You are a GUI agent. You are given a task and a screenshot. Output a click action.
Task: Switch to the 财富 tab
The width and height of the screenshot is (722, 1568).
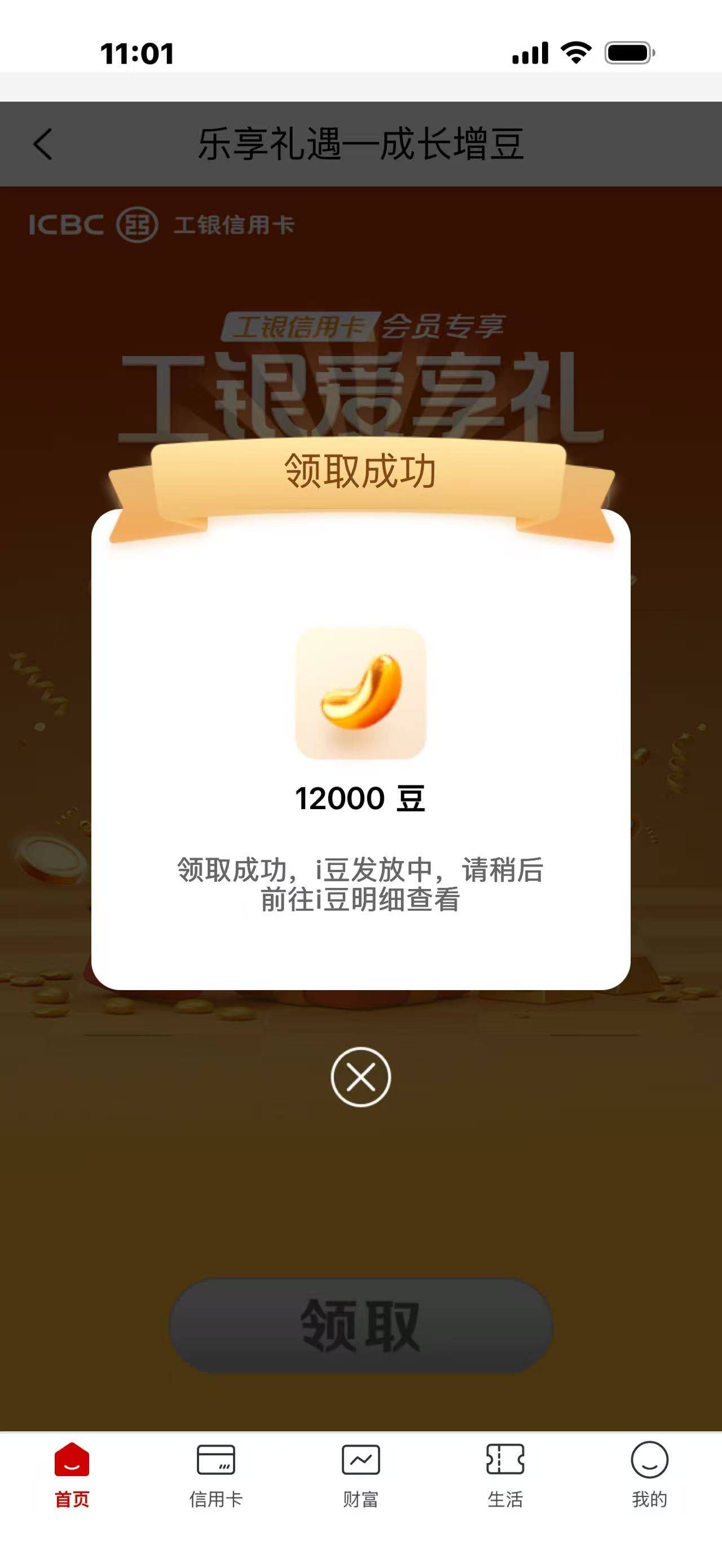(360, 1474)
